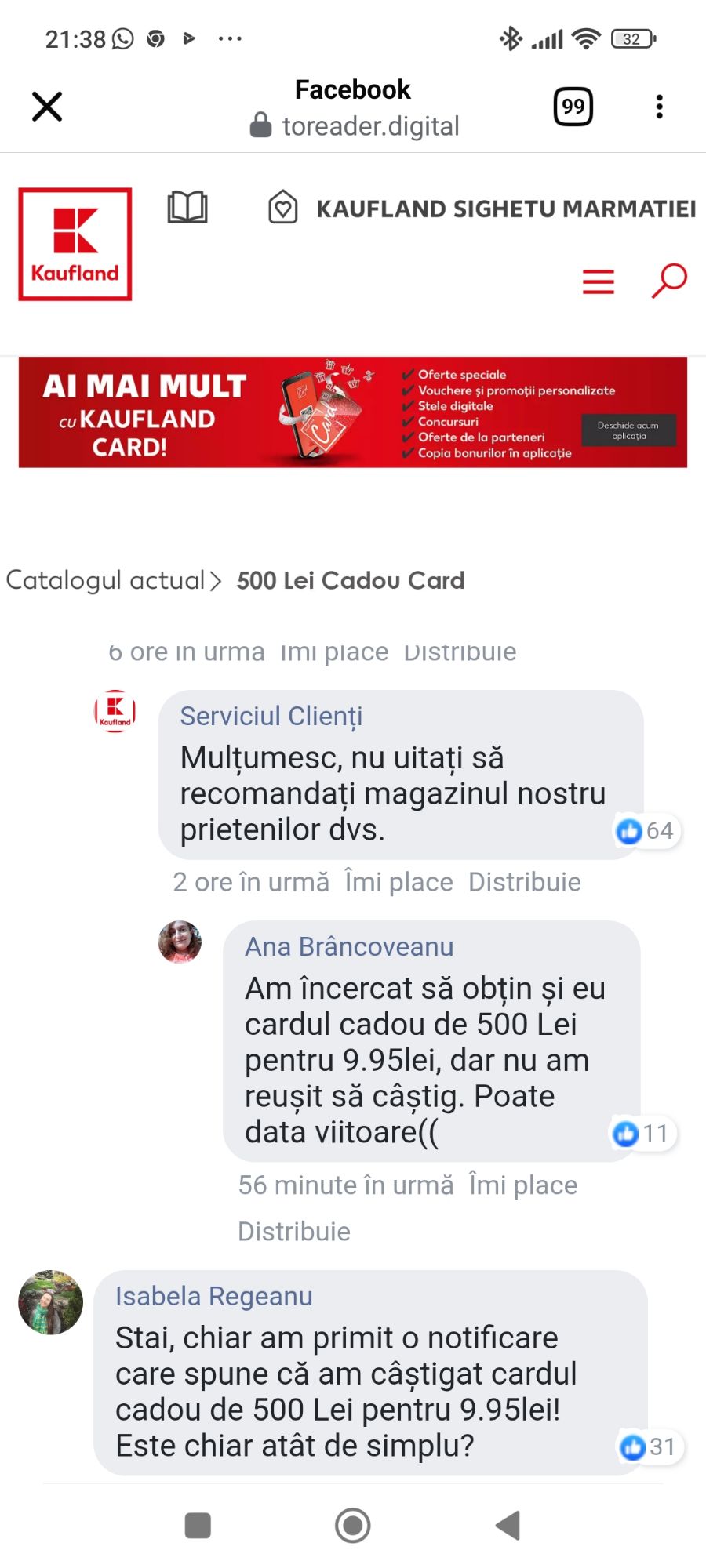The height and width of the screenshot is (1568, 706).
Task: Share Ana Brâncoveanu's comment via Distribuie
Action: coord(294,1231)
